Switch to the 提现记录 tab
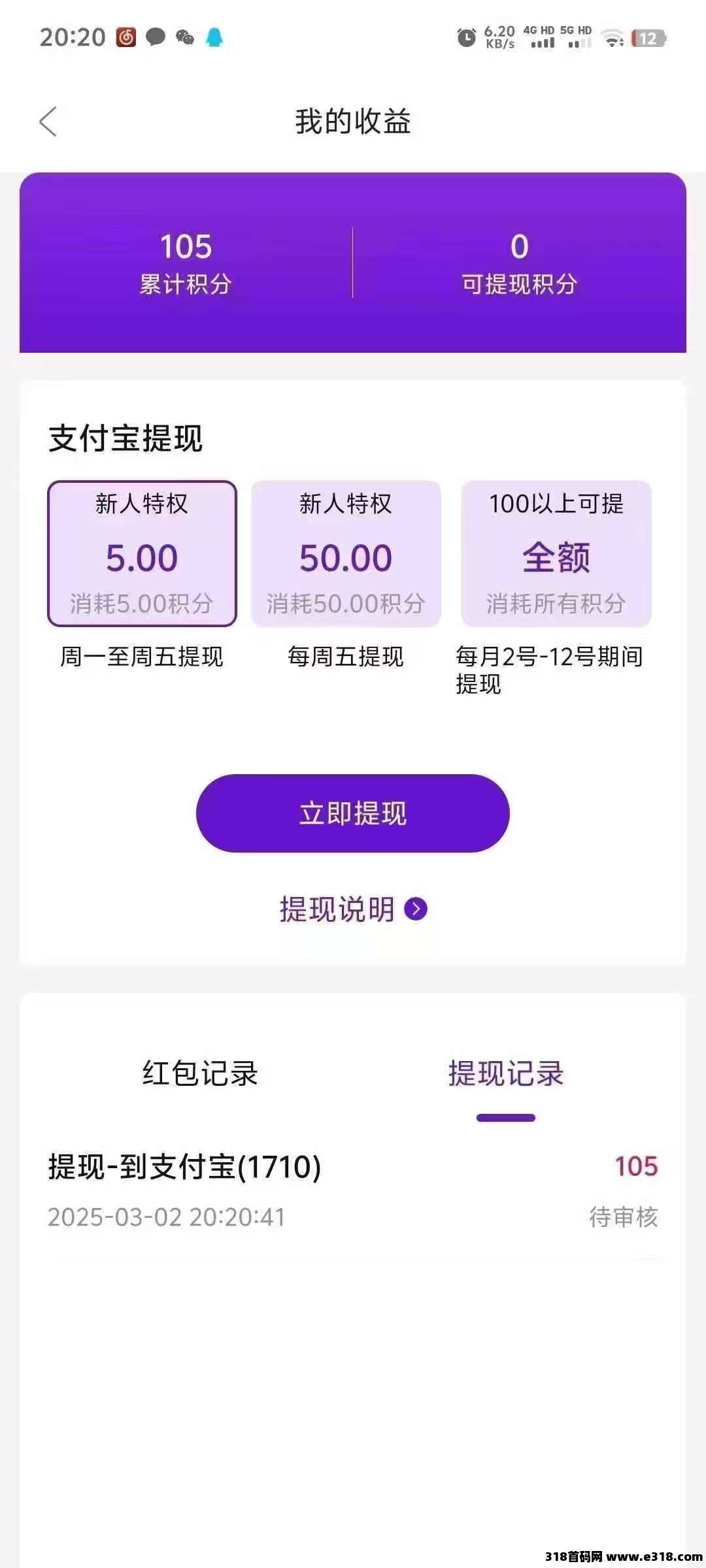This screenshot has height=1568, width=706. (x=505, y=1073)
